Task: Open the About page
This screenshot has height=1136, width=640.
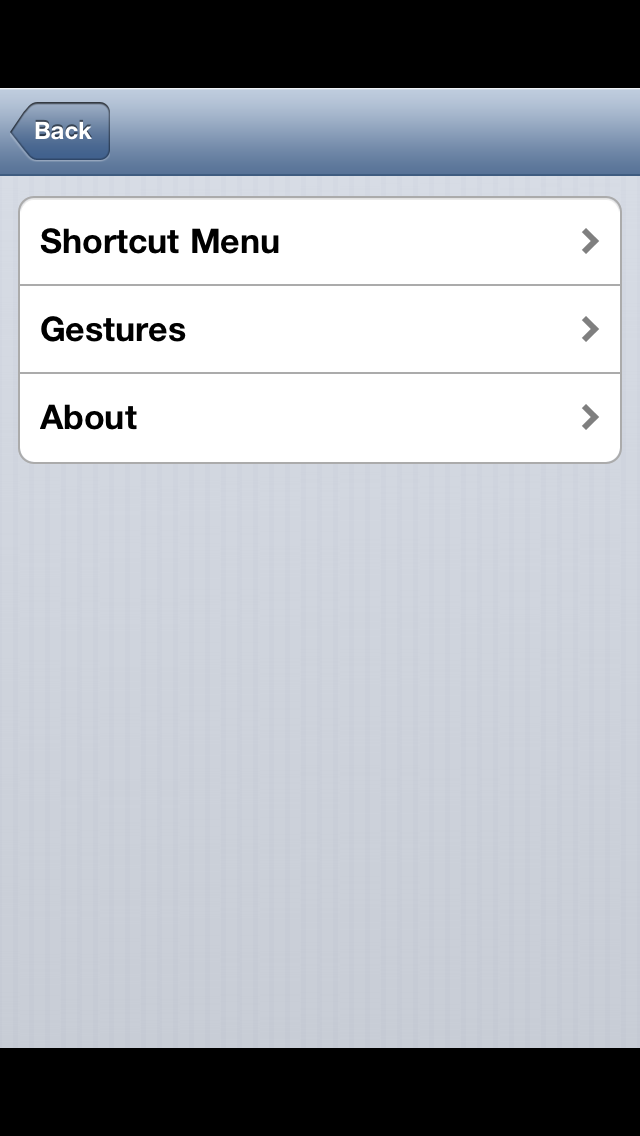Action: click(320, 418)
